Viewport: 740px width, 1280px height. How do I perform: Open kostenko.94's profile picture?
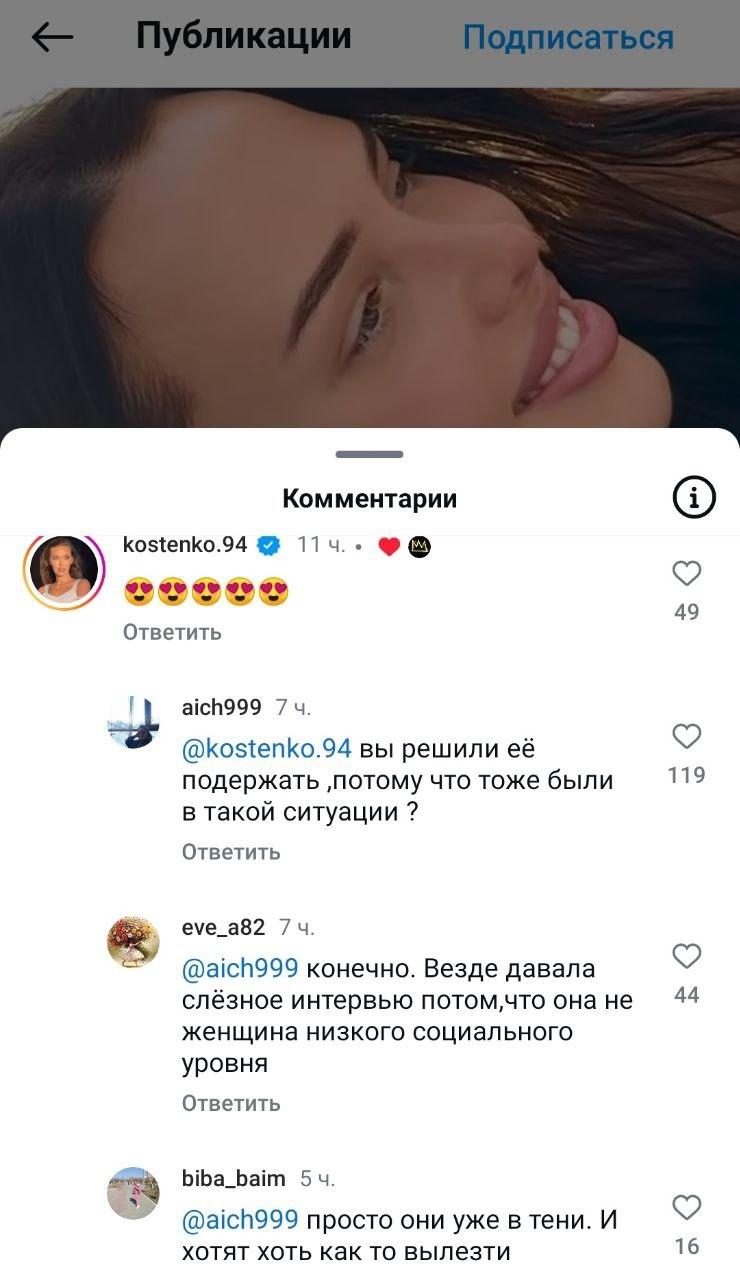coord(64,572)
